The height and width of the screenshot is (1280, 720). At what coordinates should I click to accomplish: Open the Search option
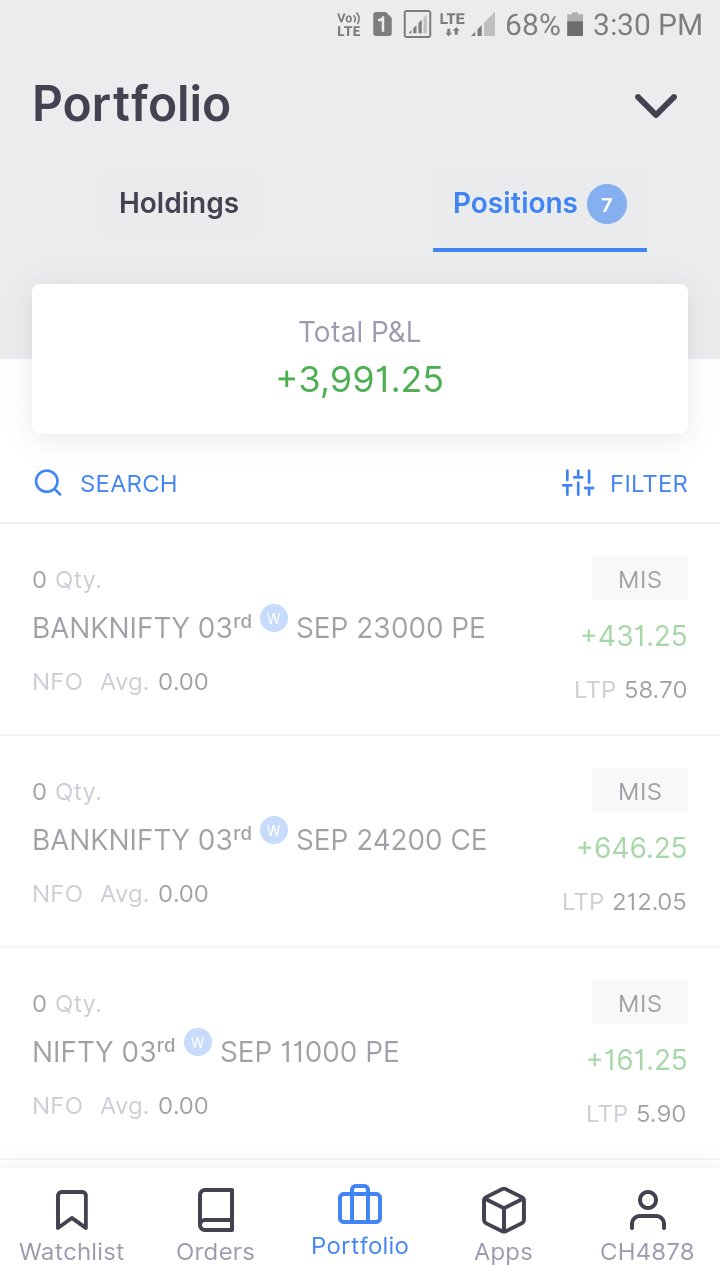pos(106,484)
